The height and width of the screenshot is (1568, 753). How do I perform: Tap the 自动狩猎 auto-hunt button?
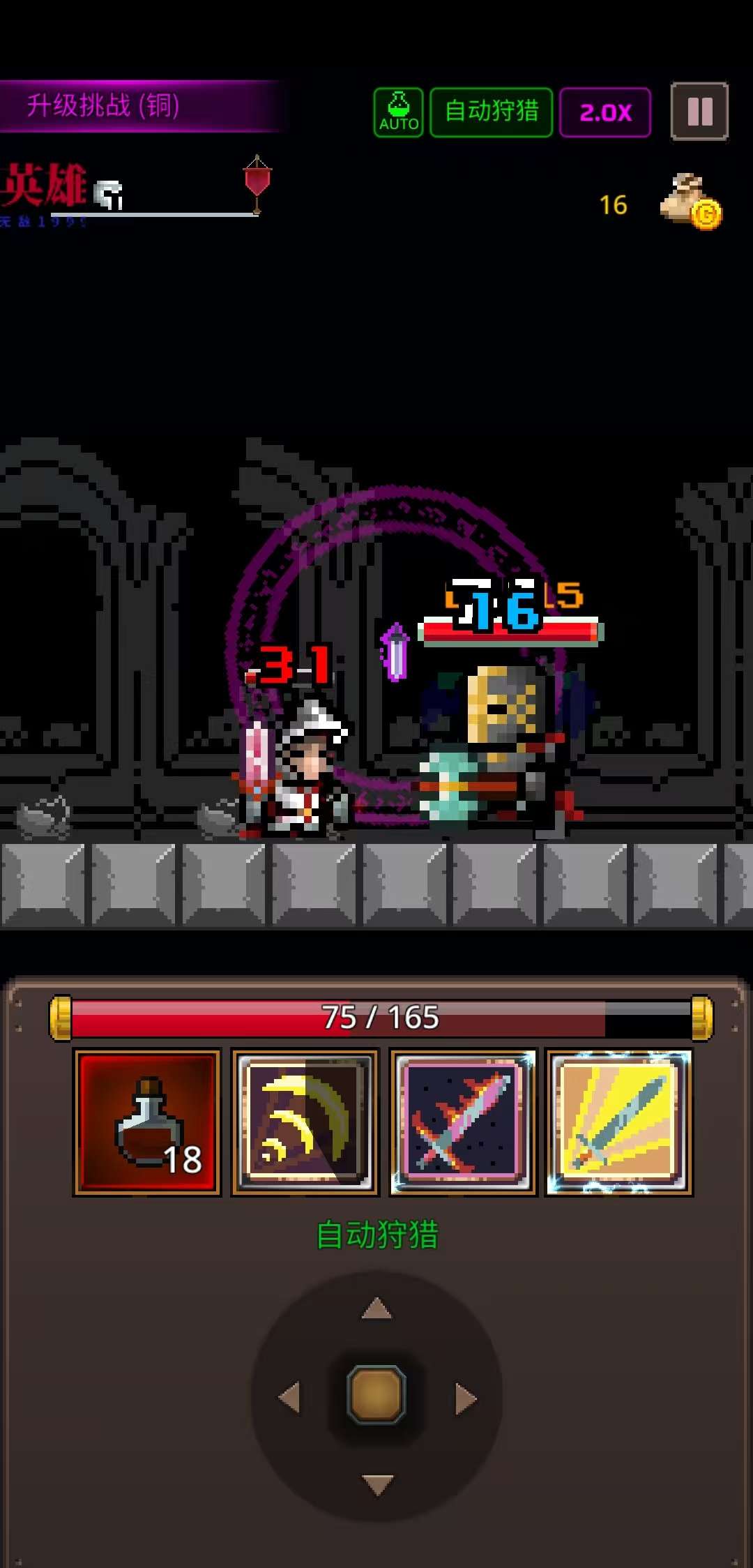pyautogui.click(x=492, y=112)
